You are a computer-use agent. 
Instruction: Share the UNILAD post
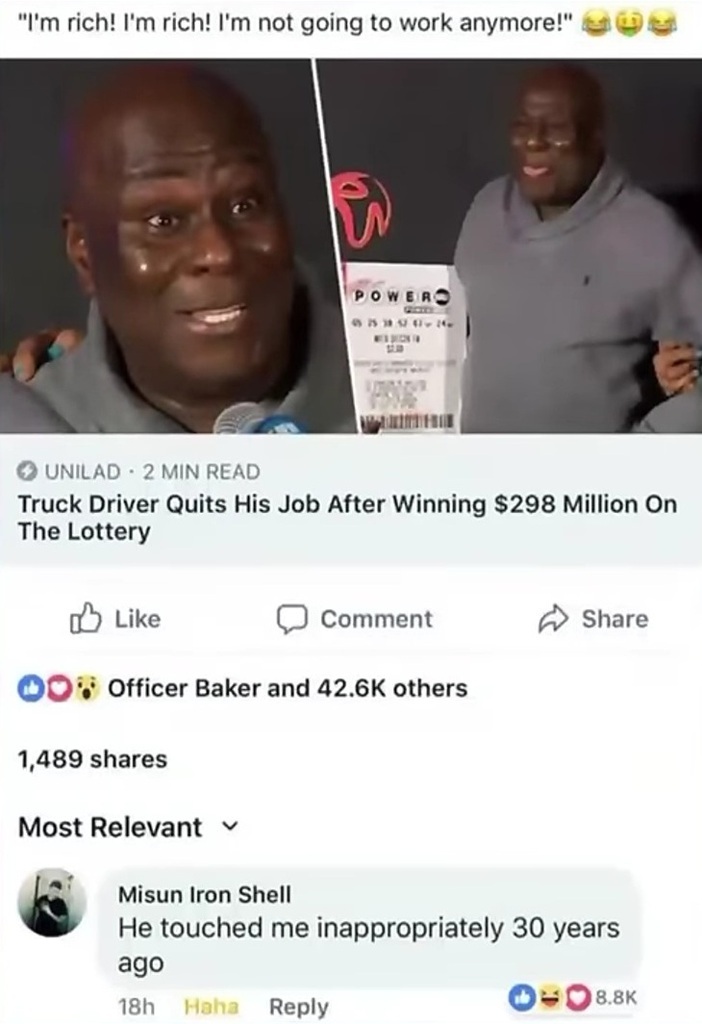pyautogui.click(x=593, y=619)
